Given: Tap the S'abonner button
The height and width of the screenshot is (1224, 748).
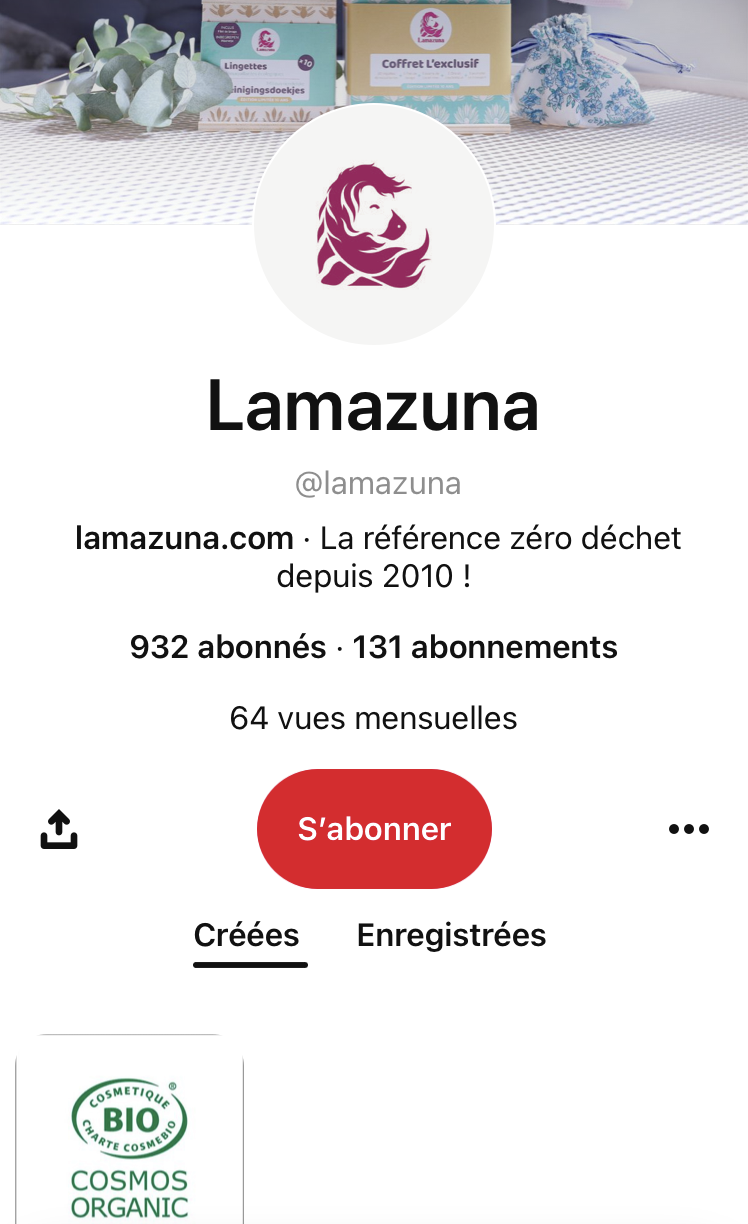Looking at the screenshot, I should click(x=374, y=829).
